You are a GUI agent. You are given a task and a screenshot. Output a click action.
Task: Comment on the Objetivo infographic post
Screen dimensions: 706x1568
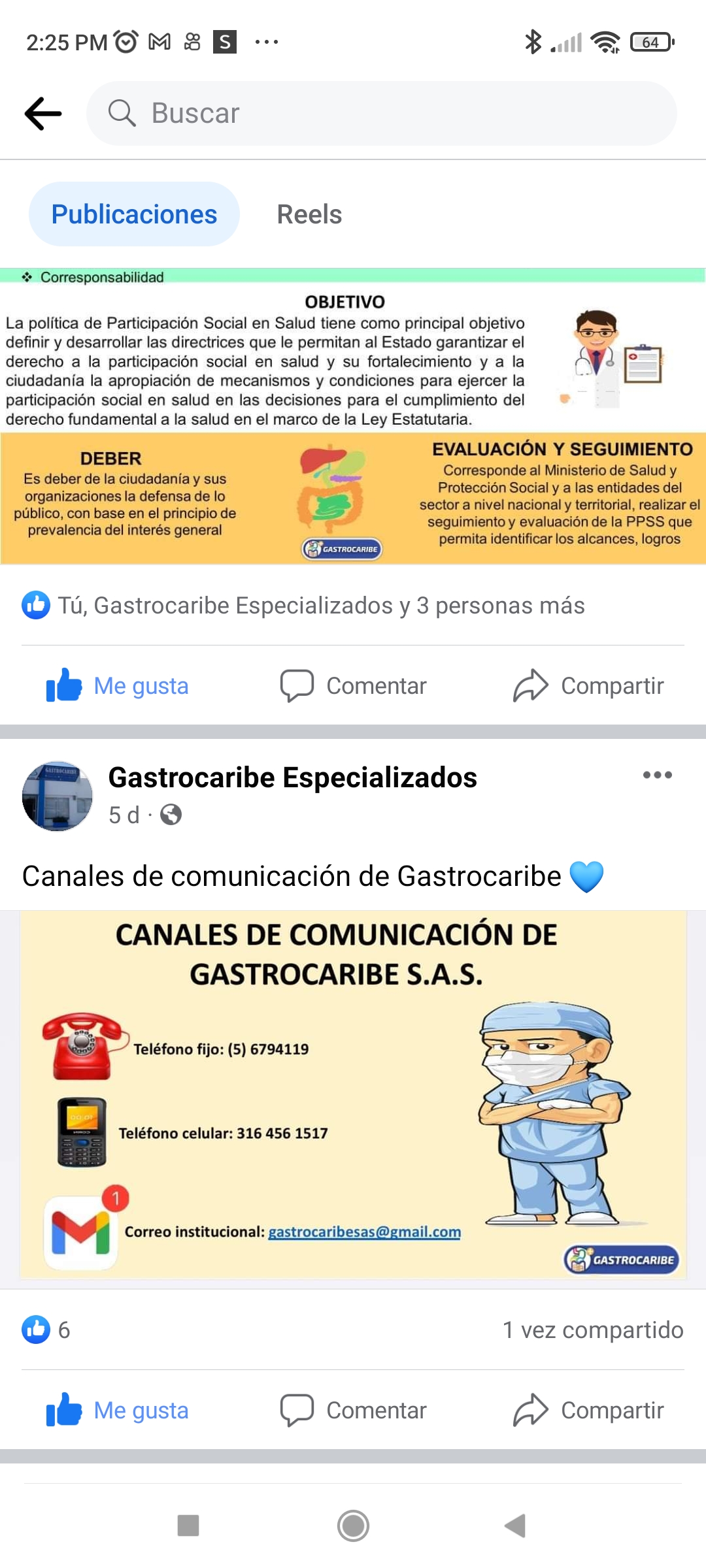(x=353, y=686)
